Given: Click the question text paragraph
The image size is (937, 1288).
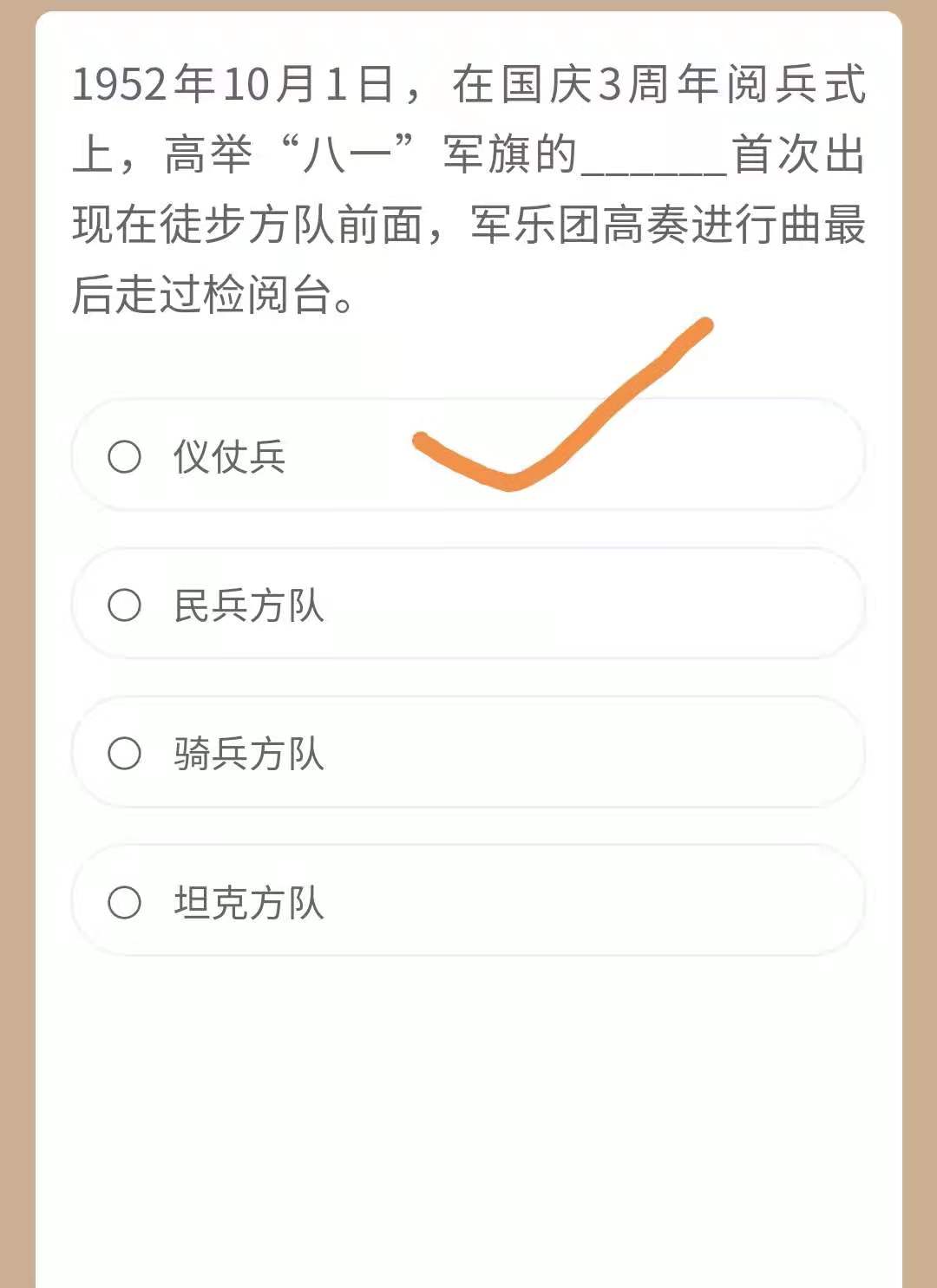Looking at the screenshot, I should (x=468, y=182).
